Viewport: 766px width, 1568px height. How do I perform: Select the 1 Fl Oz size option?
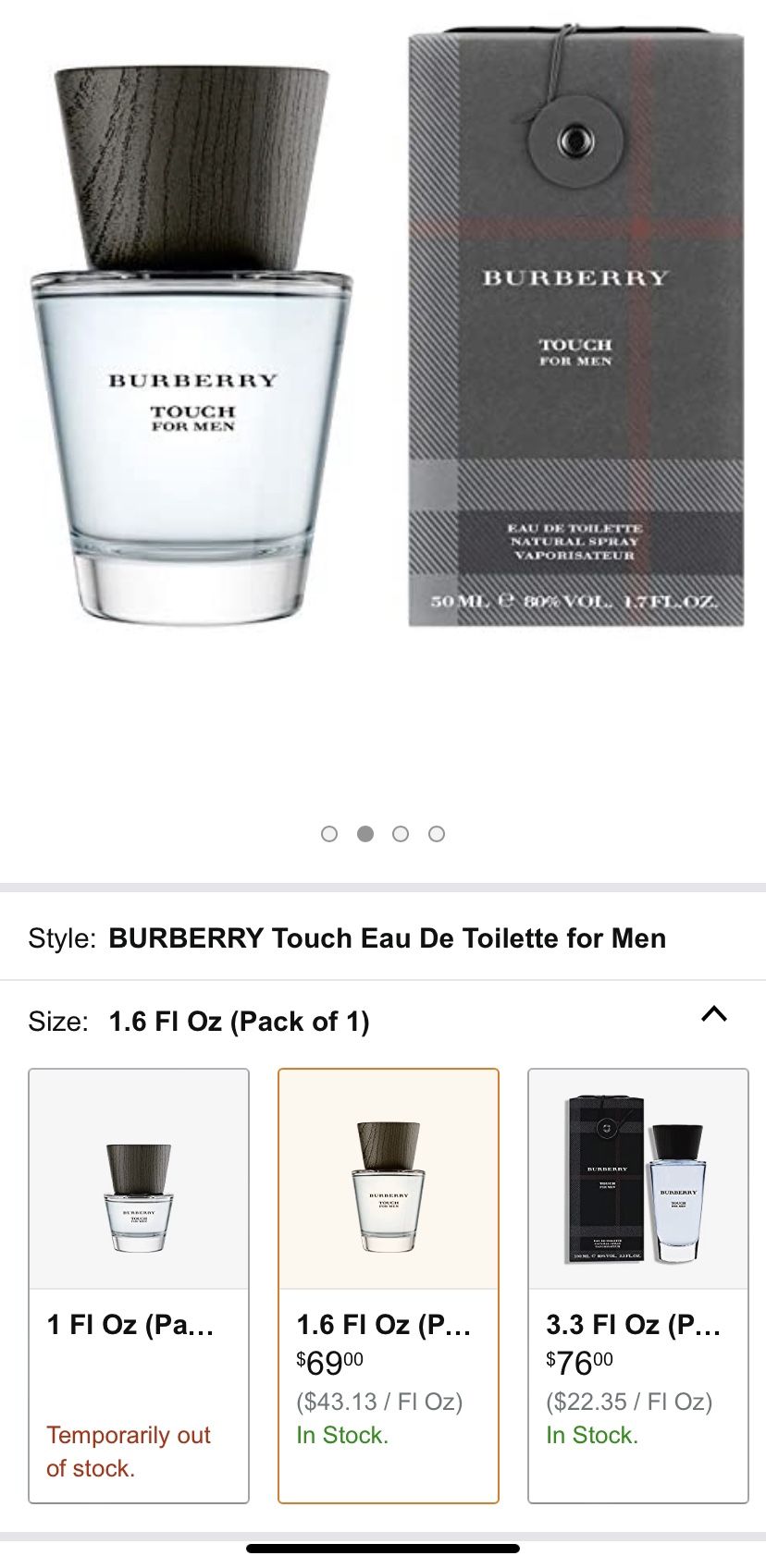[x=139, y=1286]
